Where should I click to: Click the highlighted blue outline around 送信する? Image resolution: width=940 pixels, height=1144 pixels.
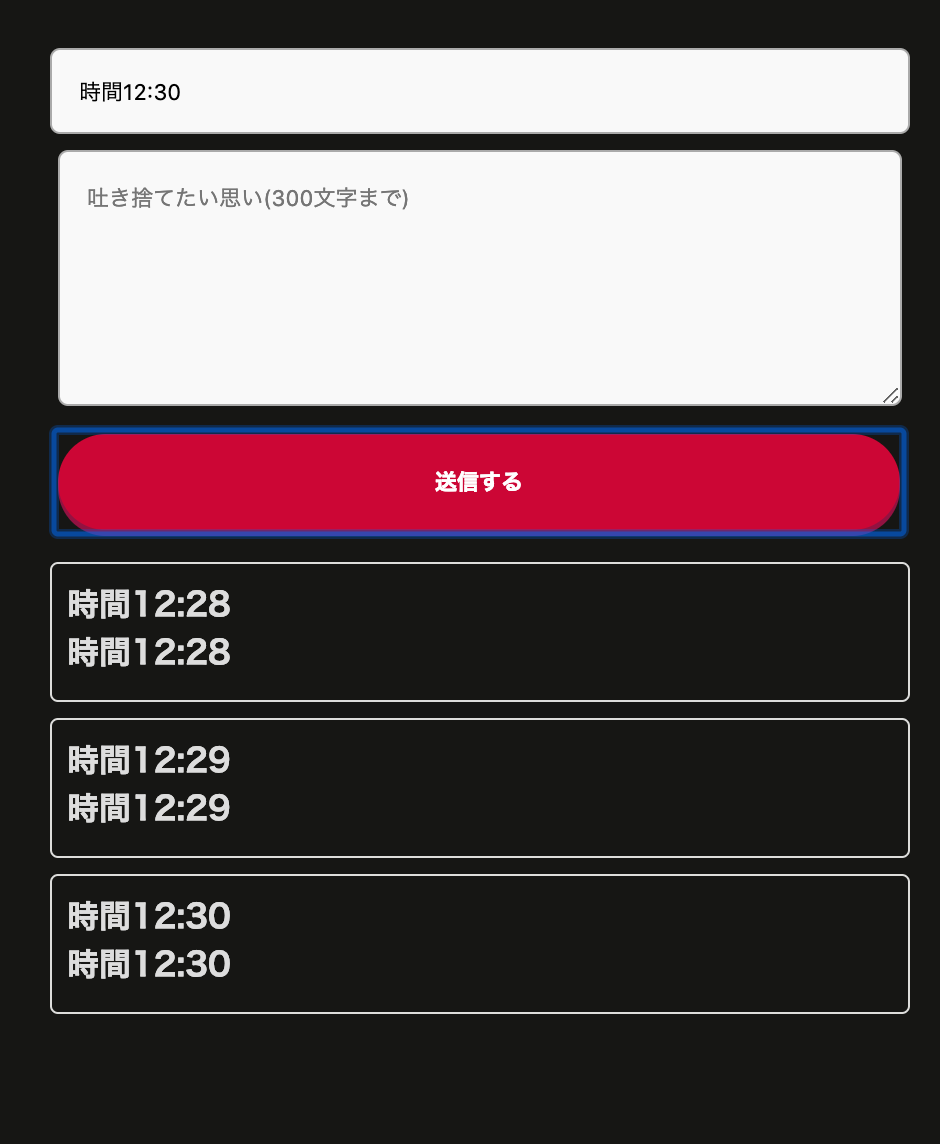pos(478,431)
